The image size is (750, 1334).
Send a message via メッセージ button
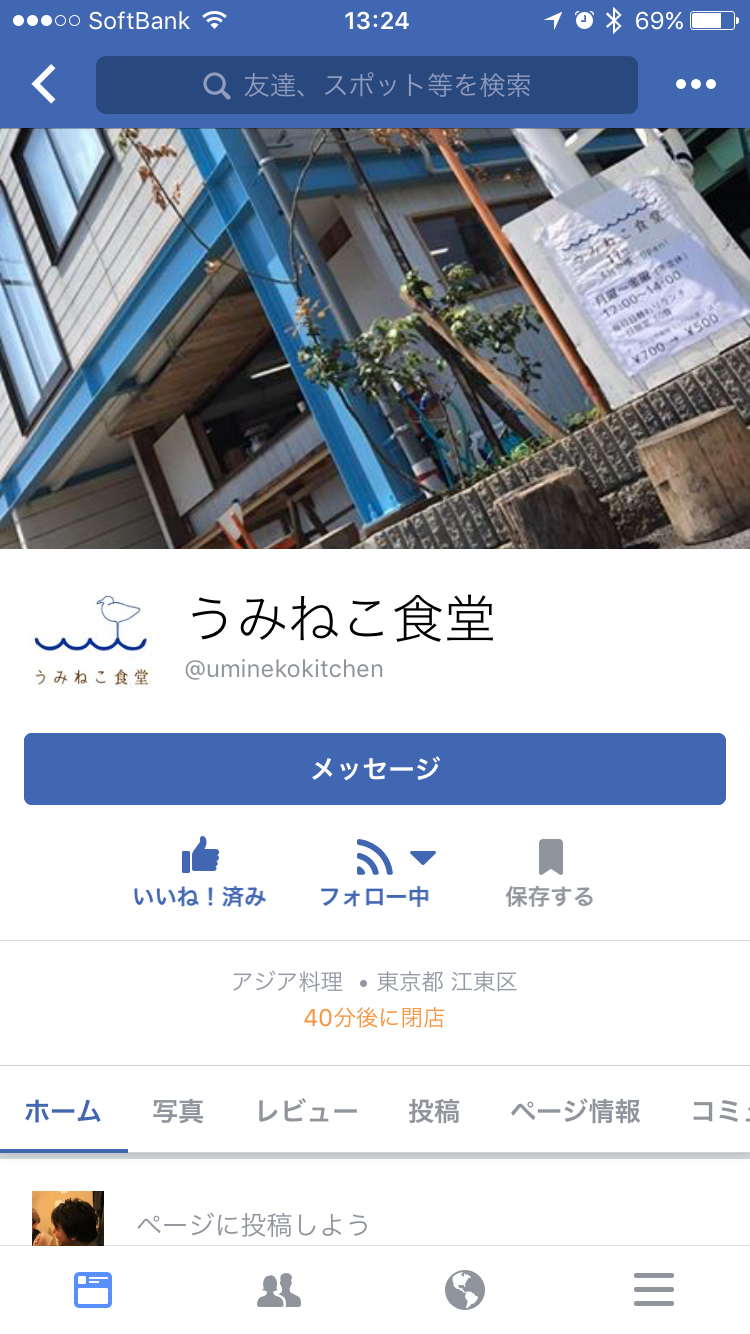click(x=375, y=769)
